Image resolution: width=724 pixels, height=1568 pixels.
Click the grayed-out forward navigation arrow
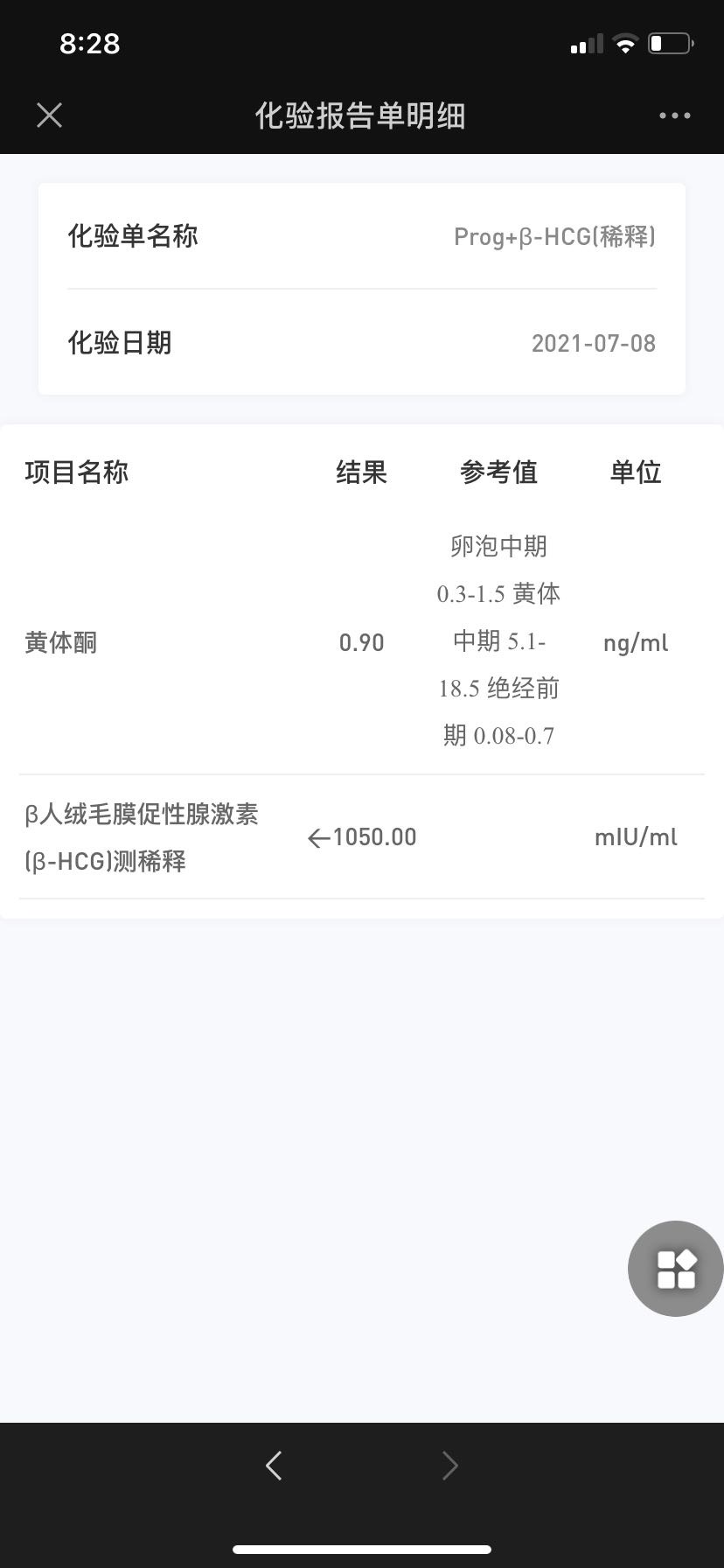tap(449, 1466)
